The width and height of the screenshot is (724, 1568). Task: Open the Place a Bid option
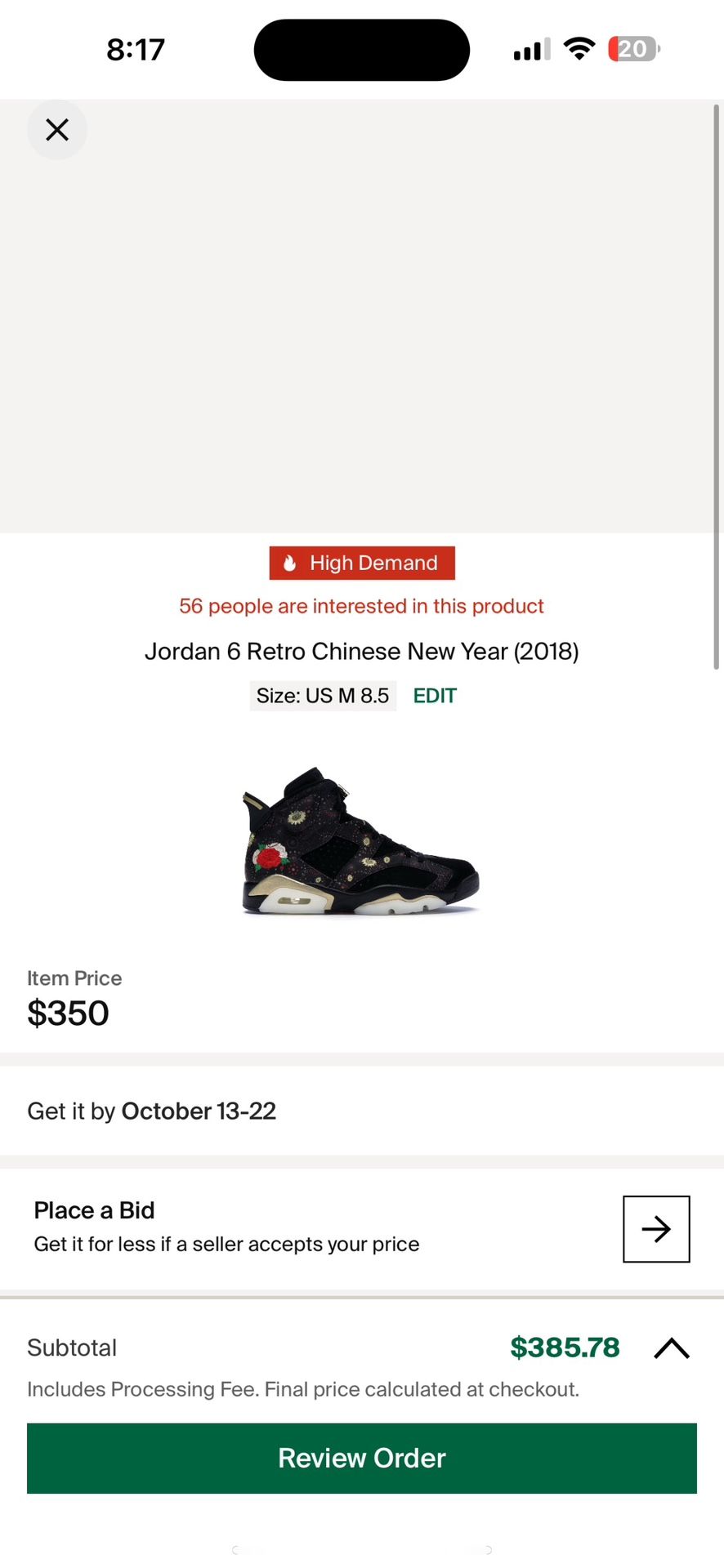655,1229
